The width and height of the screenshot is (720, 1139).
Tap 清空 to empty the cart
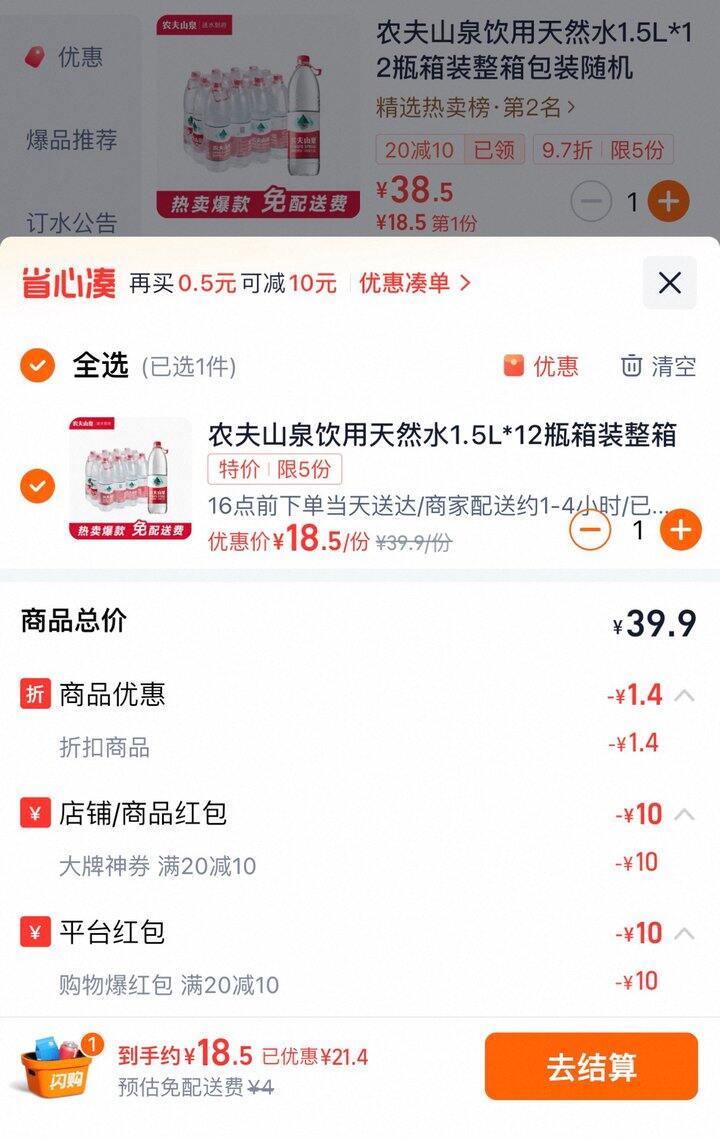coord(658,366)
